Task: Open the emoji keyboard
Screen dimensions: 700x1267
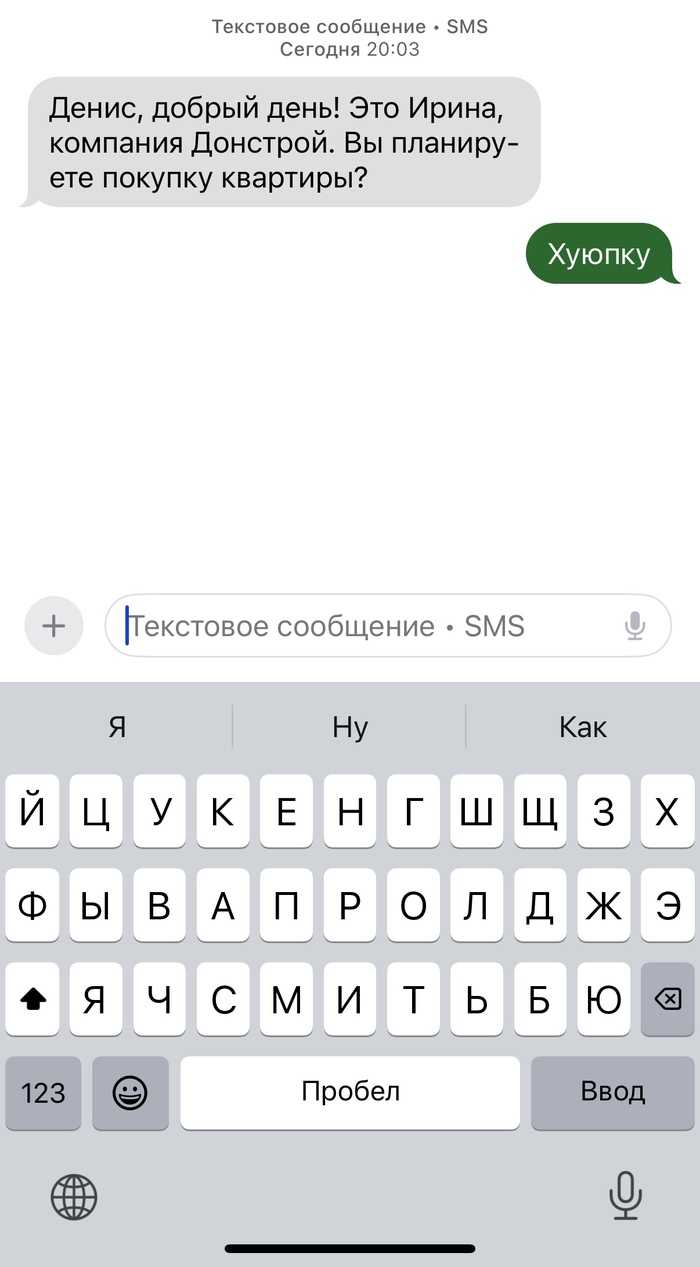Action: [x=130, y=1092]
